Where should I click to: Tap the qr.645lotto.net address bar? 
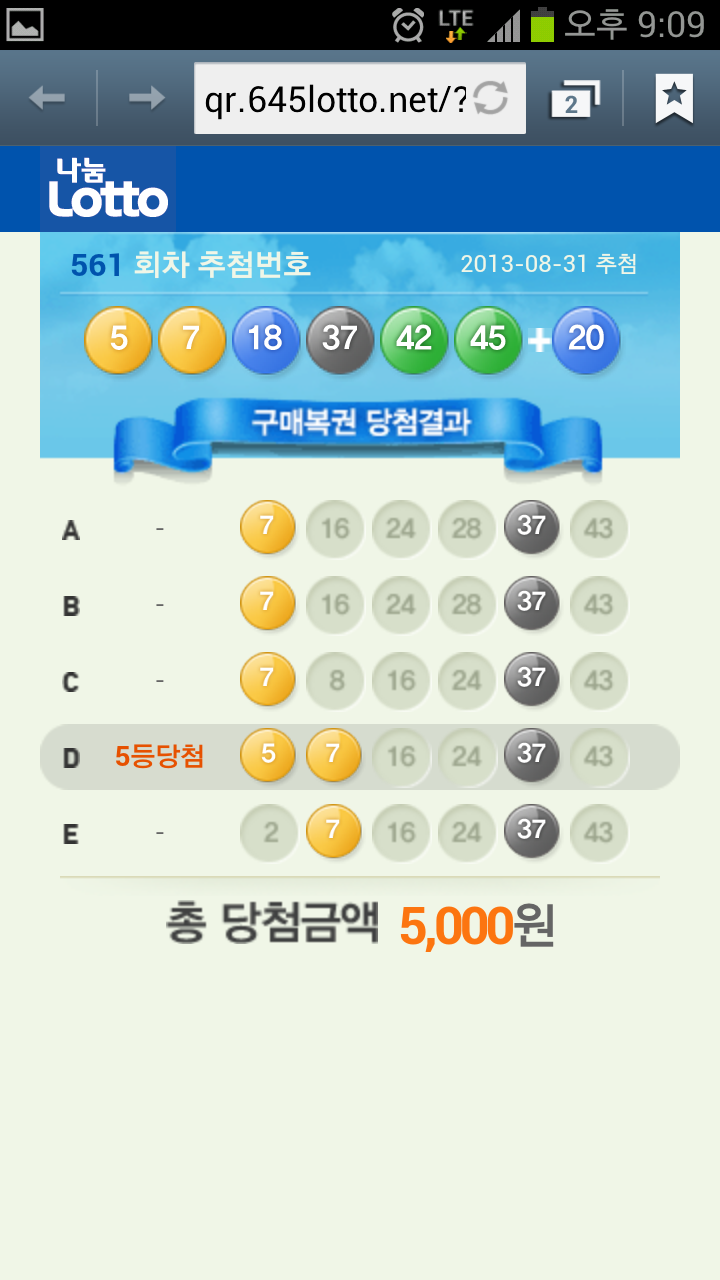335,98
